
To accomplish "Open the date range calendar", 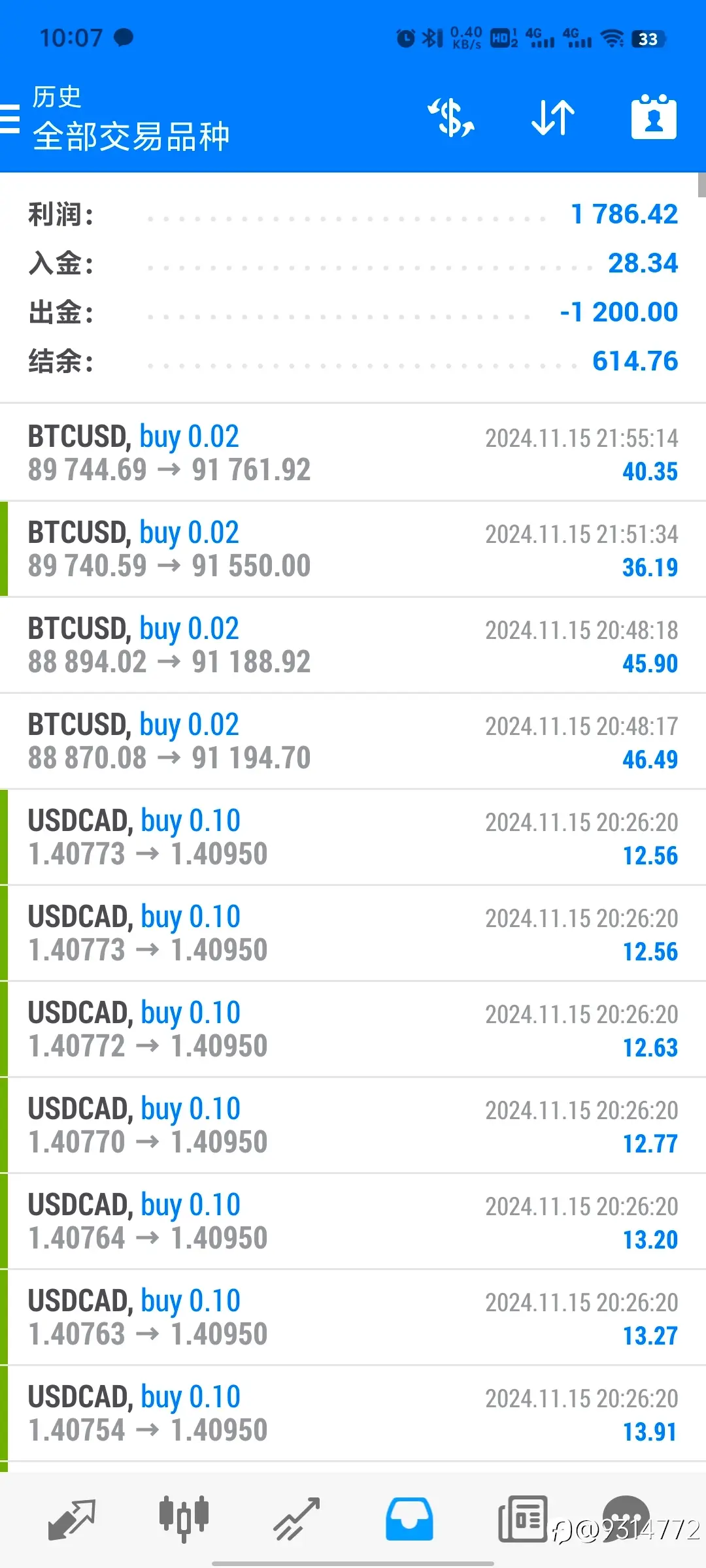I will point(654,117).
